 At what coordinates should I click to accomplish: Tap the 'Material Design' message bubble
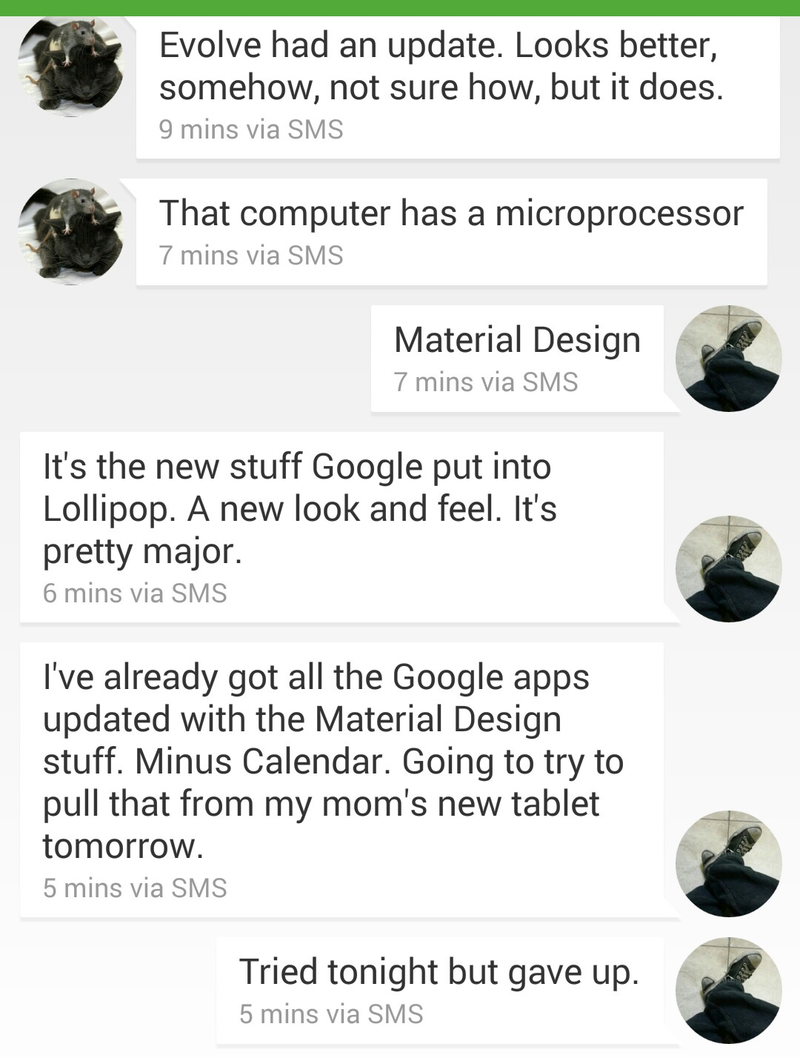click(x=517, y=358)
